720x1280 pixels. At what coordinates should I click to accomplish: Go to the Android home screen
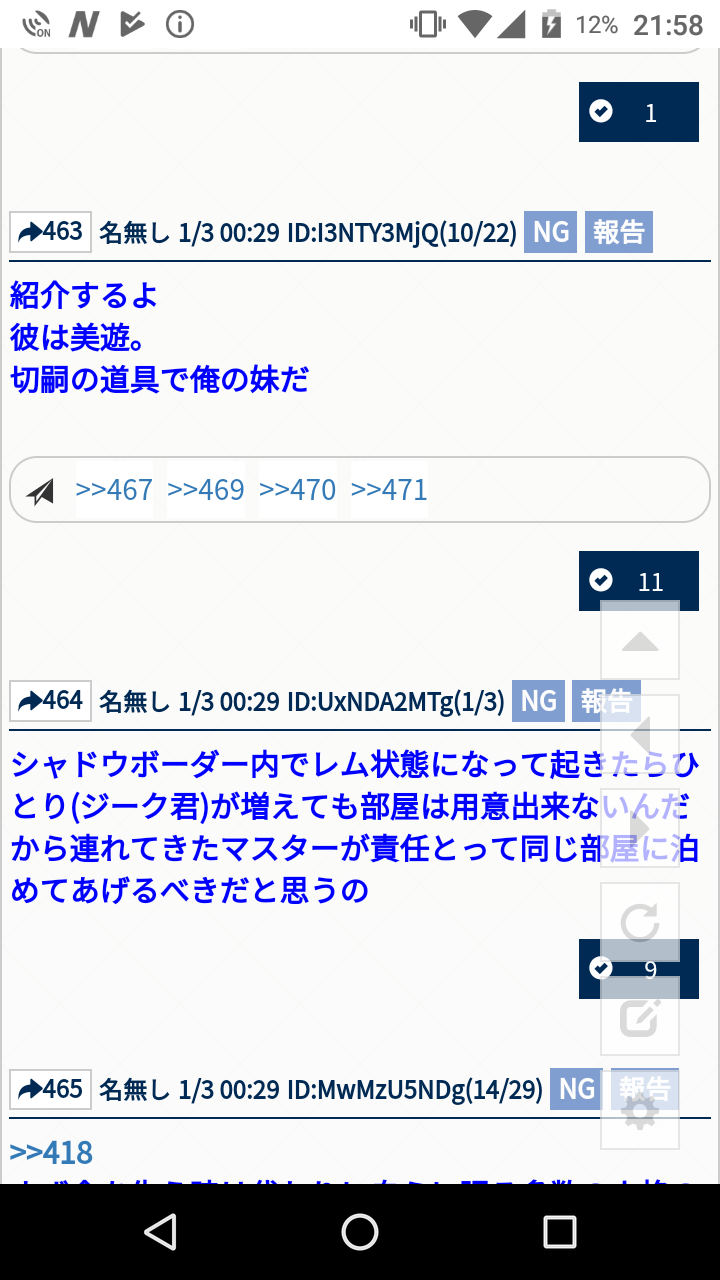point(360,1231)
